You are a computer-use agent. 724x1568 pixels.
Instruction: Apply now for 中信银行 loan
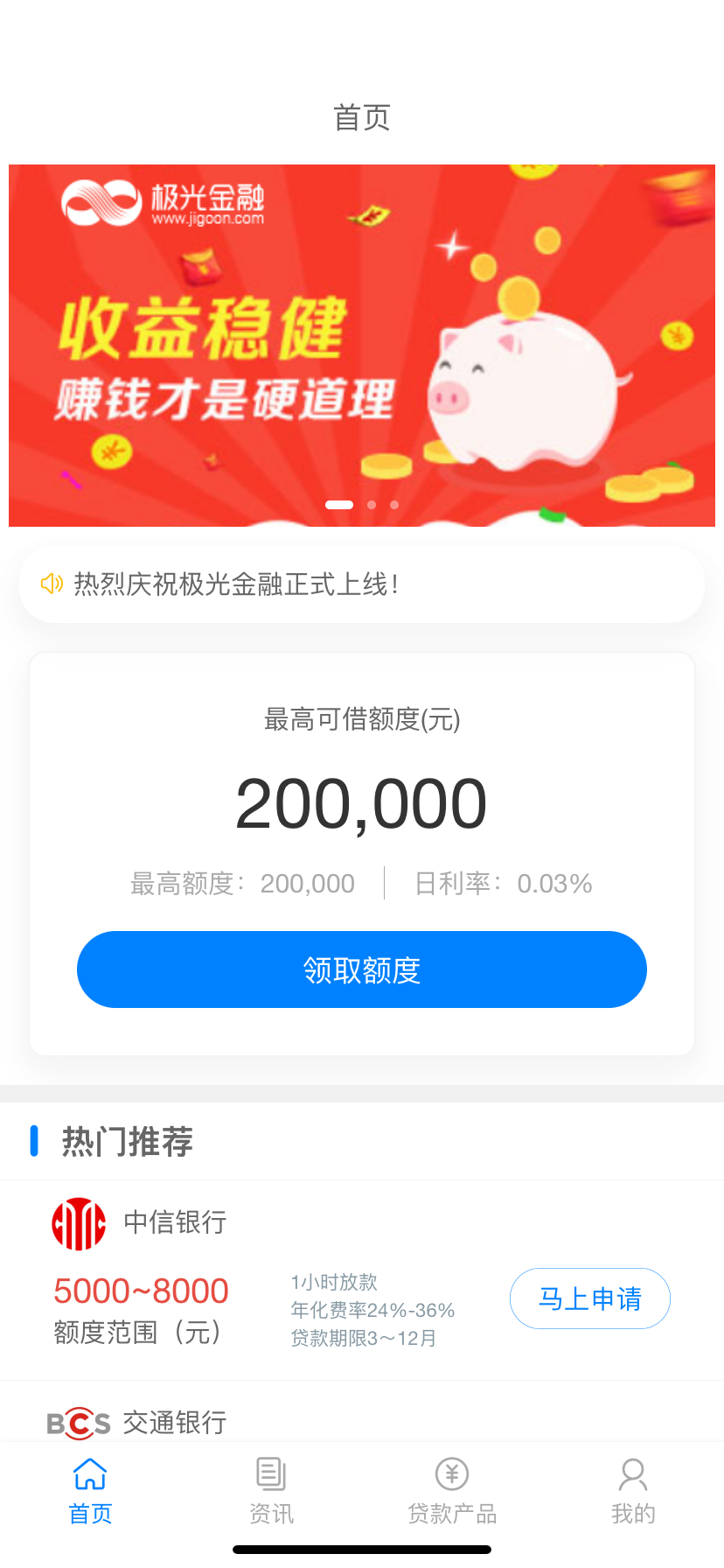point(589,1298)
